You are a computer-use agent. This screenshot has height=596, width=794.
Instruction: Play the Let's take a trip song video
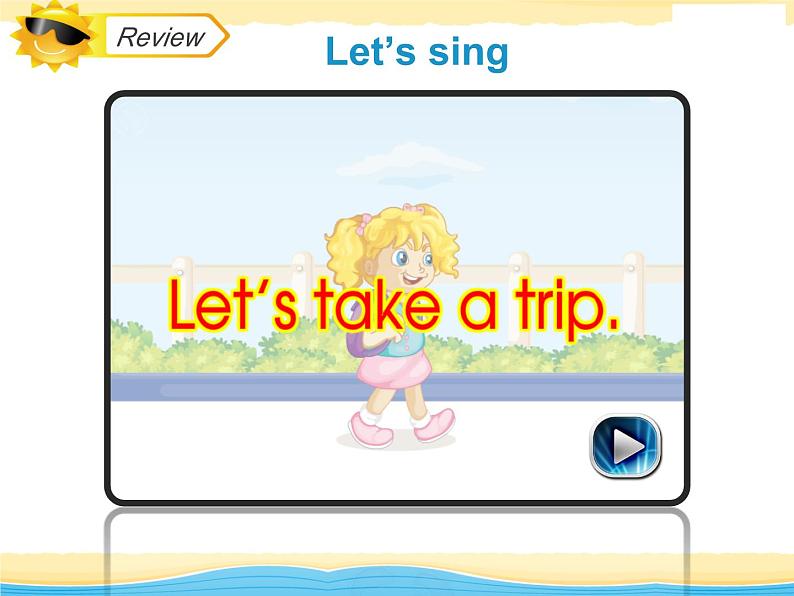coord(626,446)
